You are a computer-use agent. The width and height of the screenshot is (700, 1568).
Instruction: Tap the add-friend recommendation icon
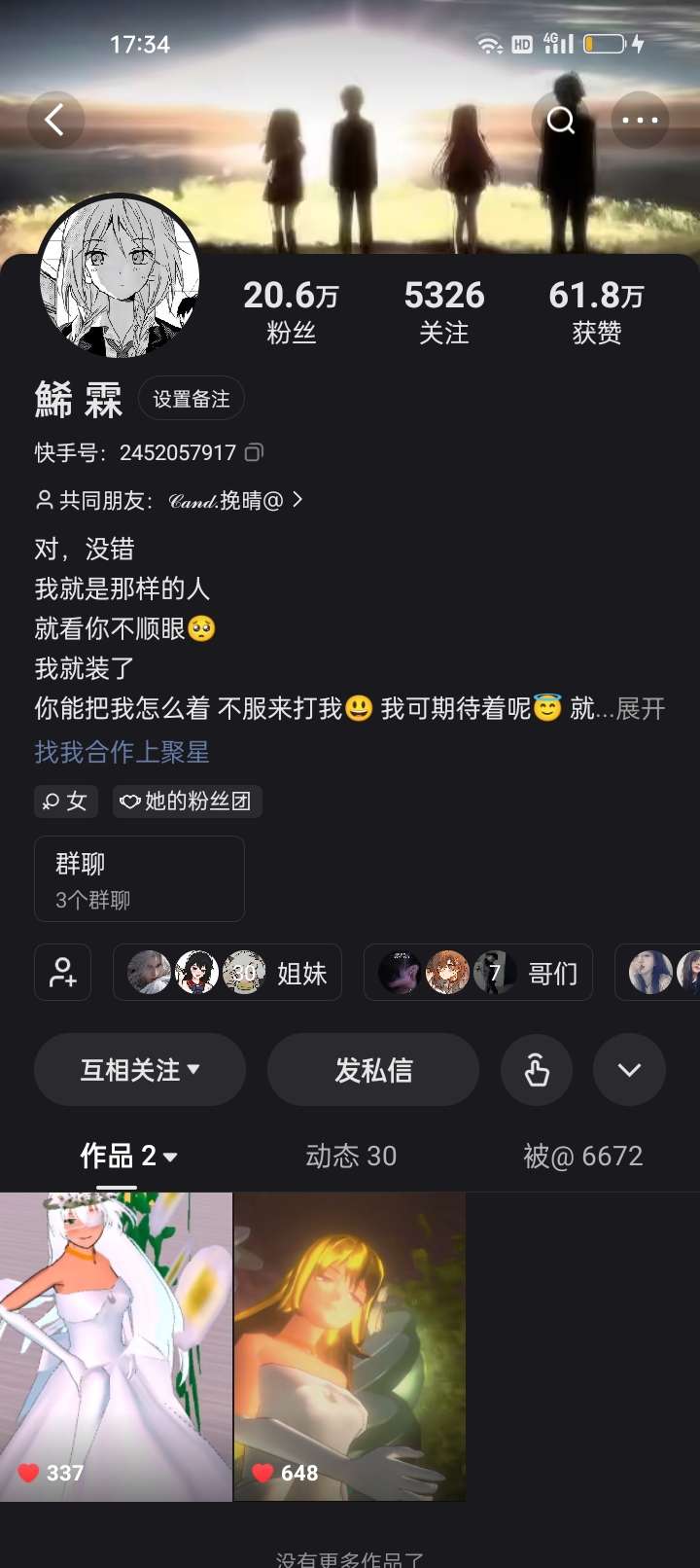63,972
